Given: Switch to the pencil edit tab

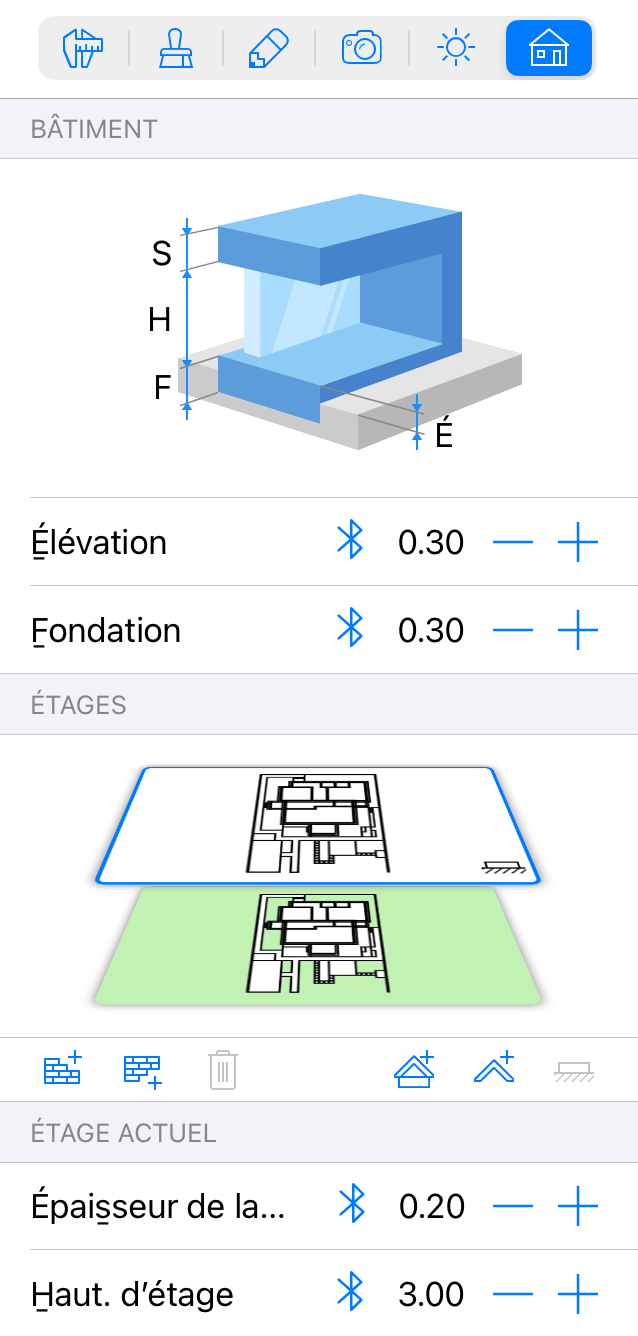Looking at the screenshot, I should (x=269, y=47).
